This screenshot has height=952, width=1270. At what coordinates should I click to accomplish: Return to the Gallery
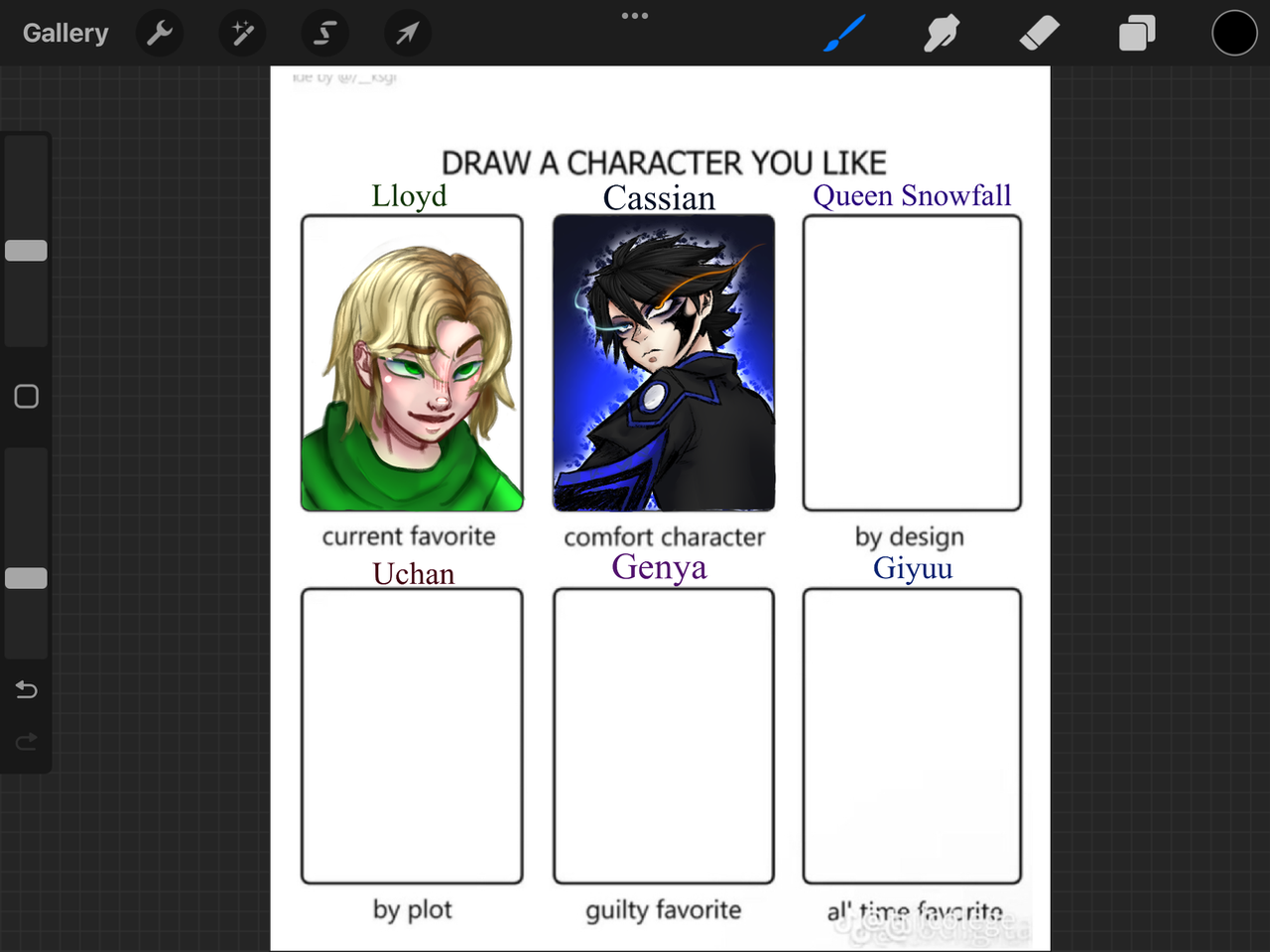pyautogui.click(x=65, y=34)
